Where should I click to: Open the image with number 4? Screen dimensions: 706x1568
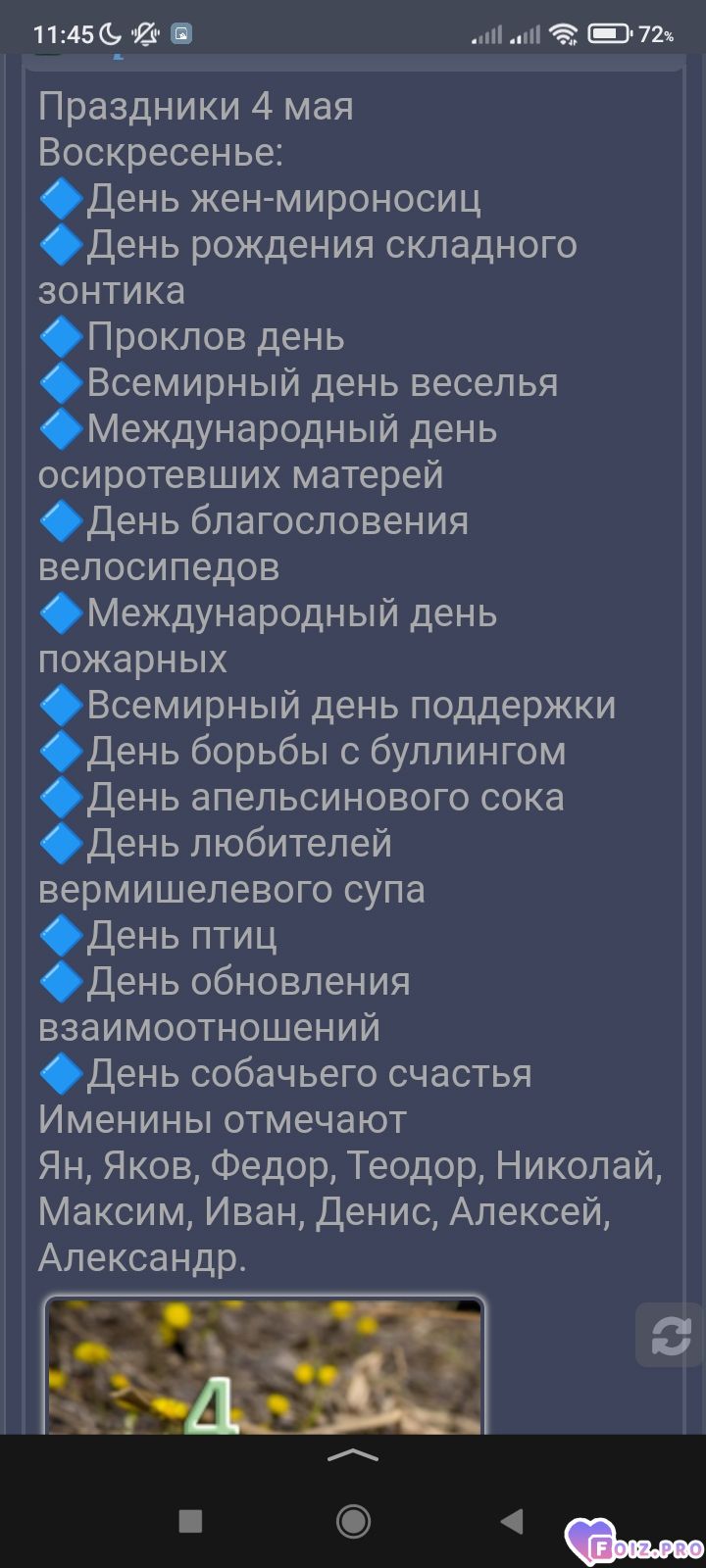[x=265, y=1366]
